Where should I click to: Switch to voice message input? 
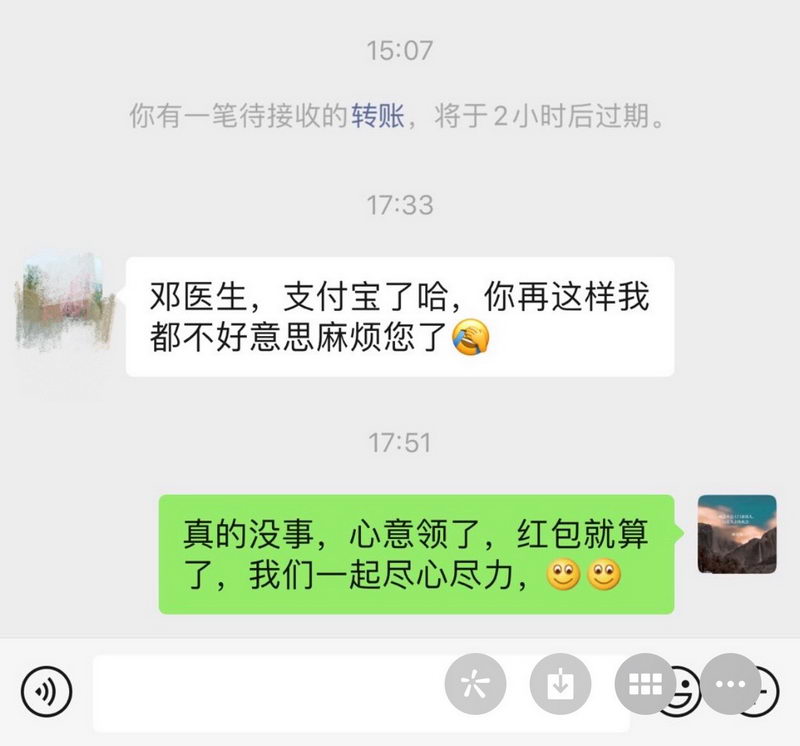(x=46, y=689)
